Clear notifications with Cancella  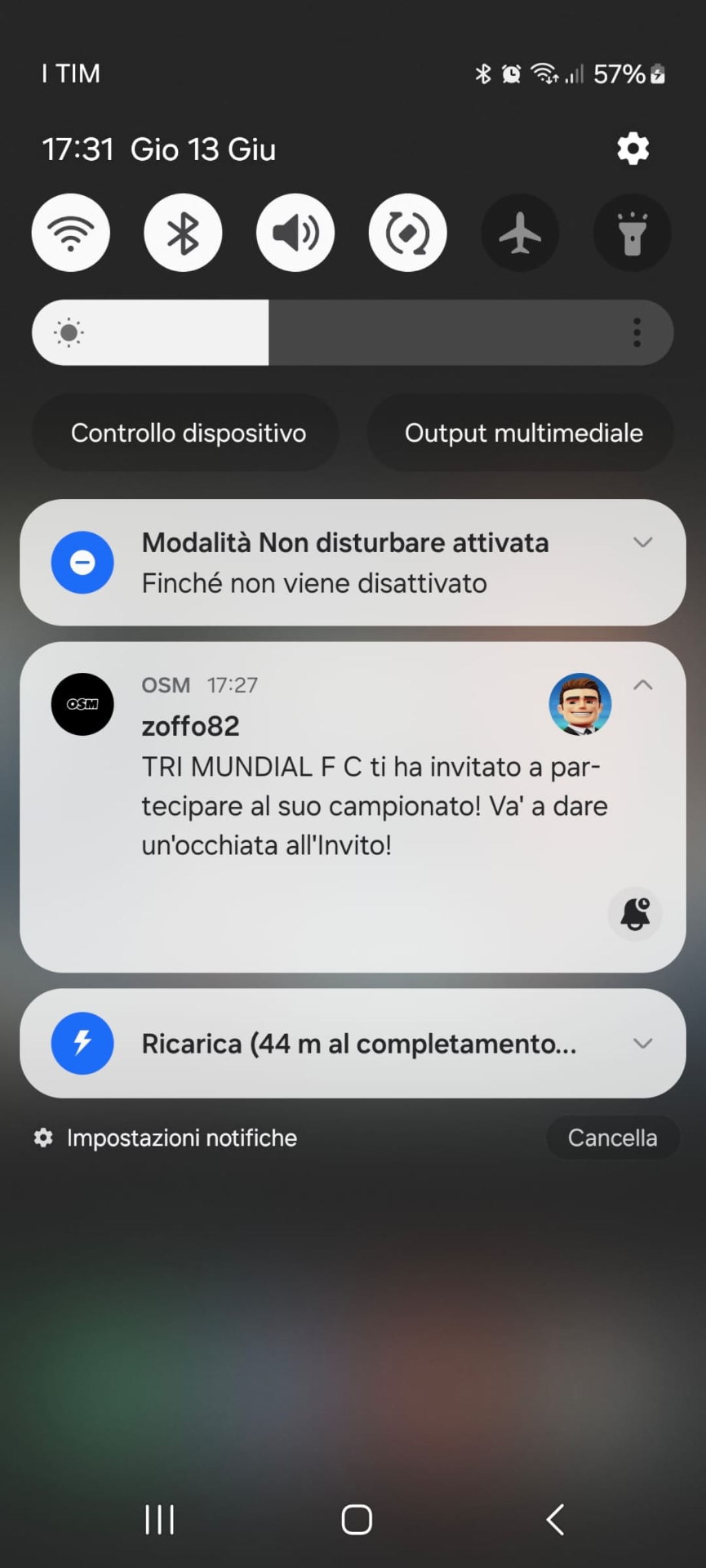pos(612,1138)
